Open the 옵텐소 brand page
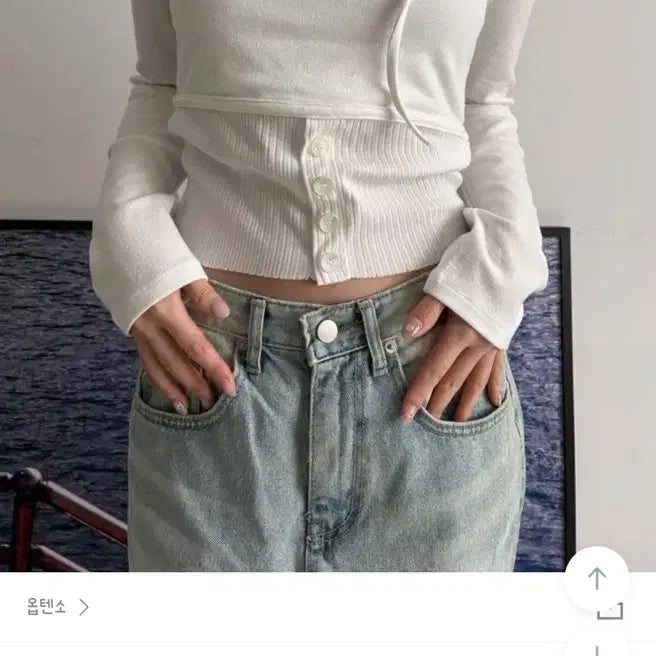656x656 pixels. click(57, 607)
